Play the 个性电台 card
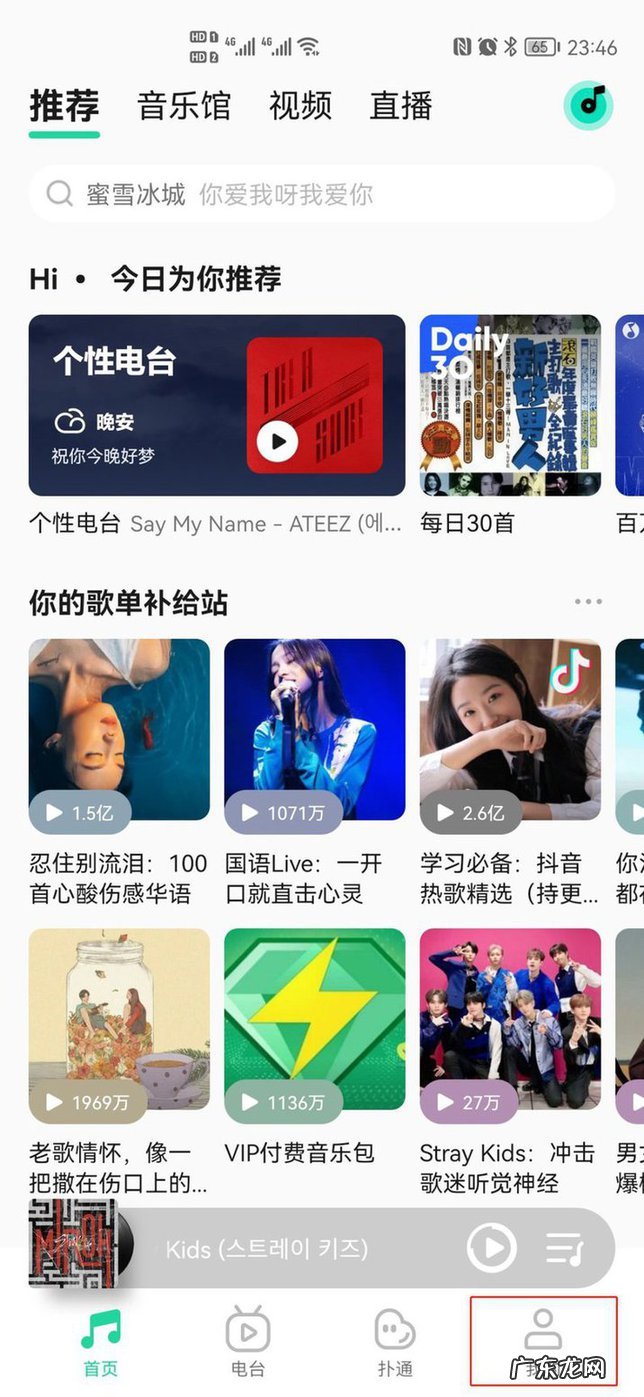 point(276,440)
